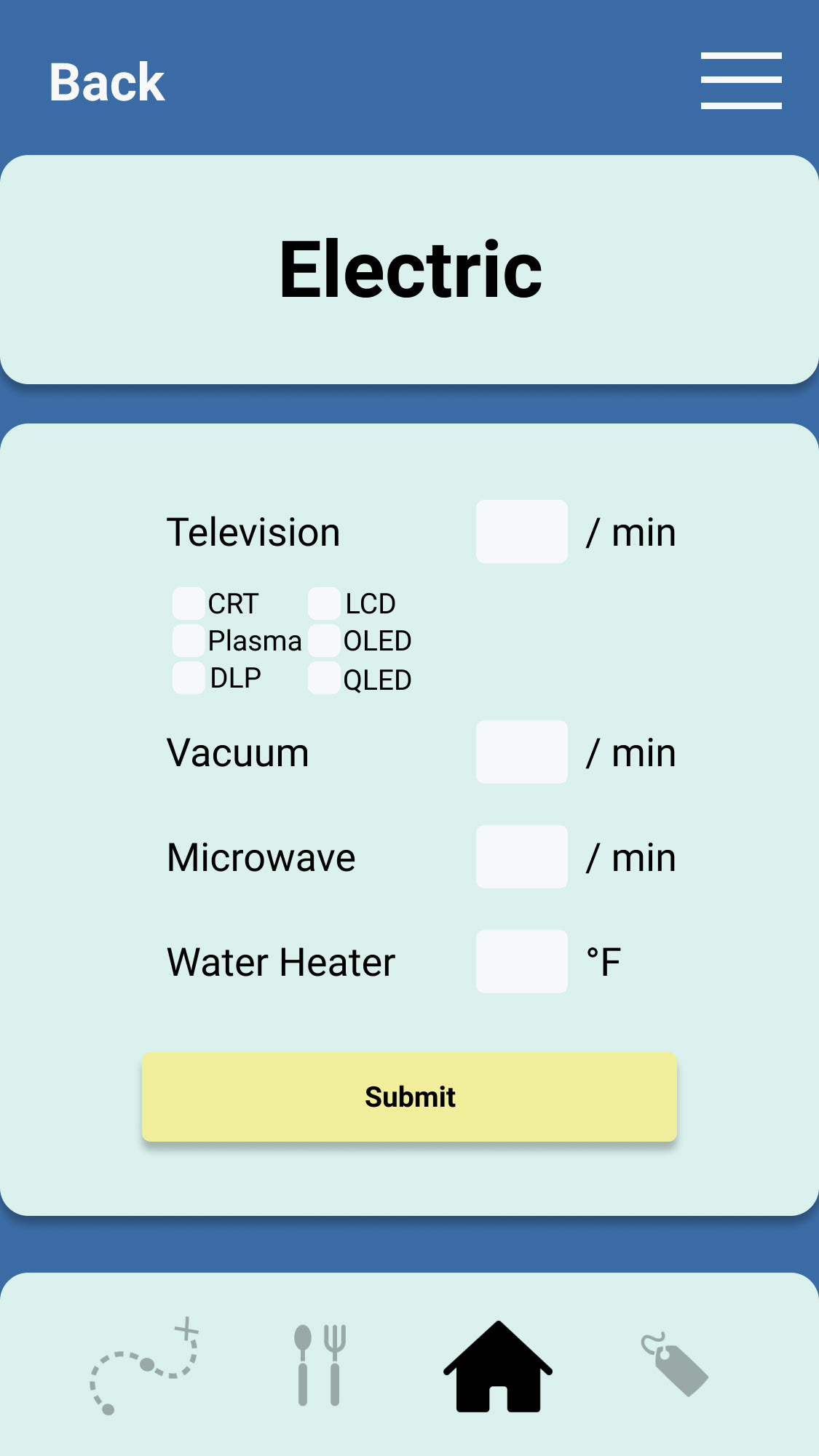Image resolution: width=819 pixels, height=1456 pixels.
Task: Select the LCD checkbox
Action: (x=324, y=603)
